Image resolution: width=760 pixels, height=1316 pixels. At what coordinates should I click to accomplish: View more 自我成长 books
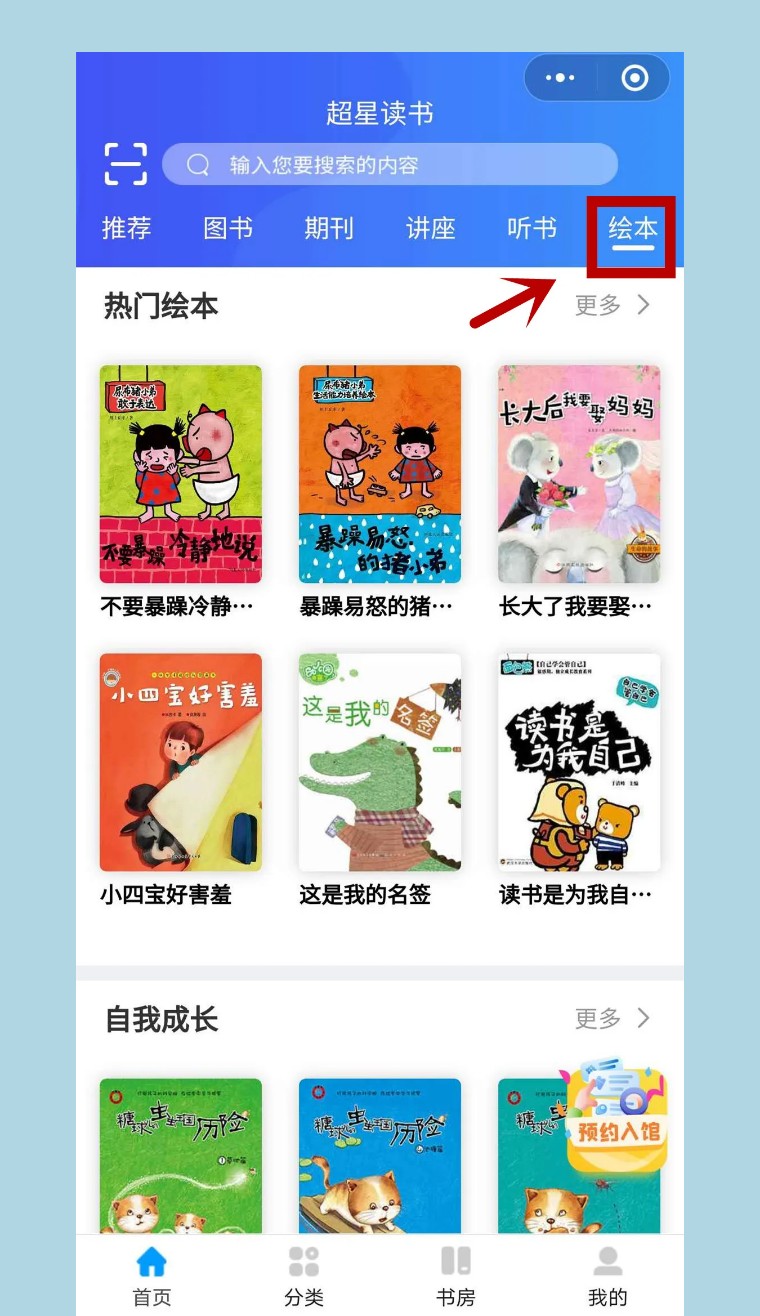point(612,1018)
